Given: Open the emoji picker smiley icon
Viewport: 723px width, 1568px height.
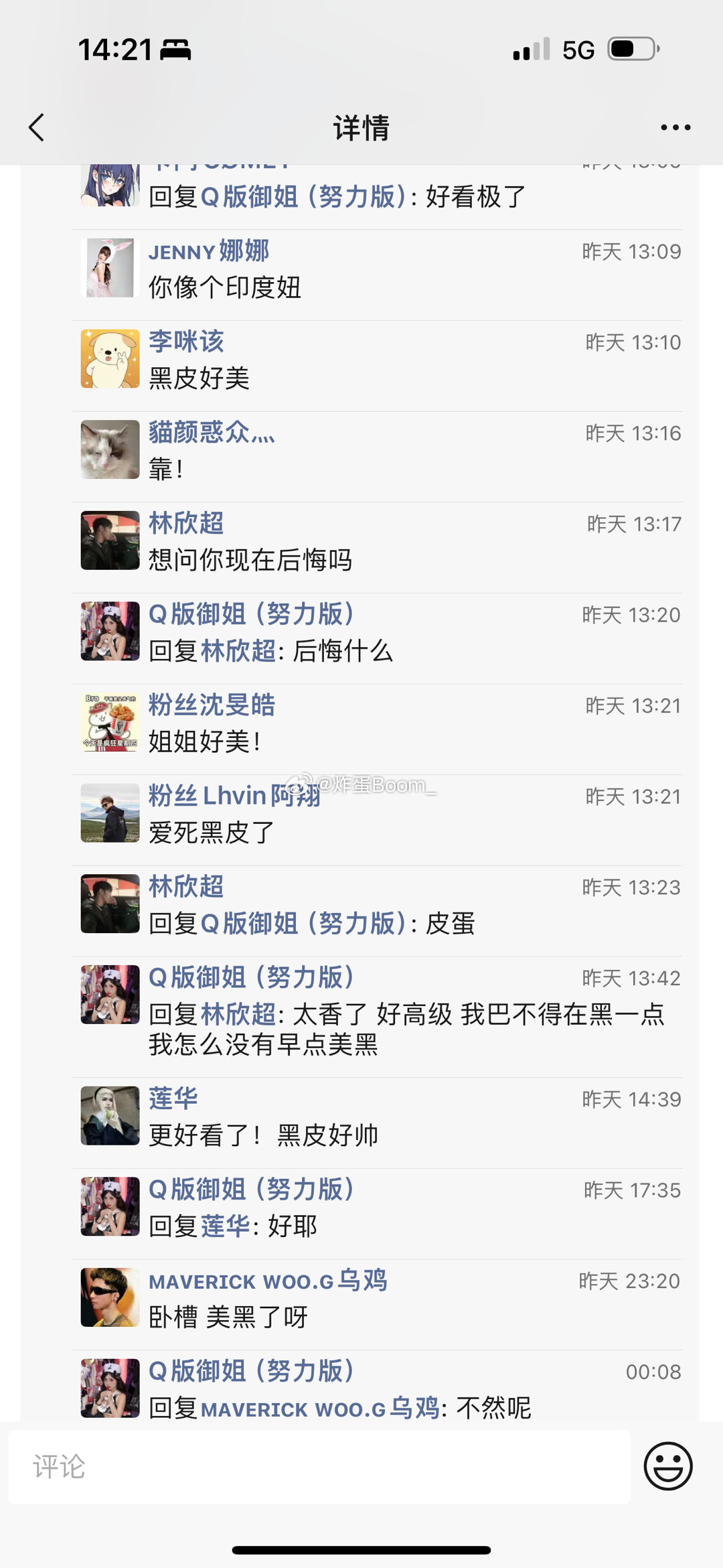Looking at the screenshot, I should pyautogui.click(x=667, y=1466).
